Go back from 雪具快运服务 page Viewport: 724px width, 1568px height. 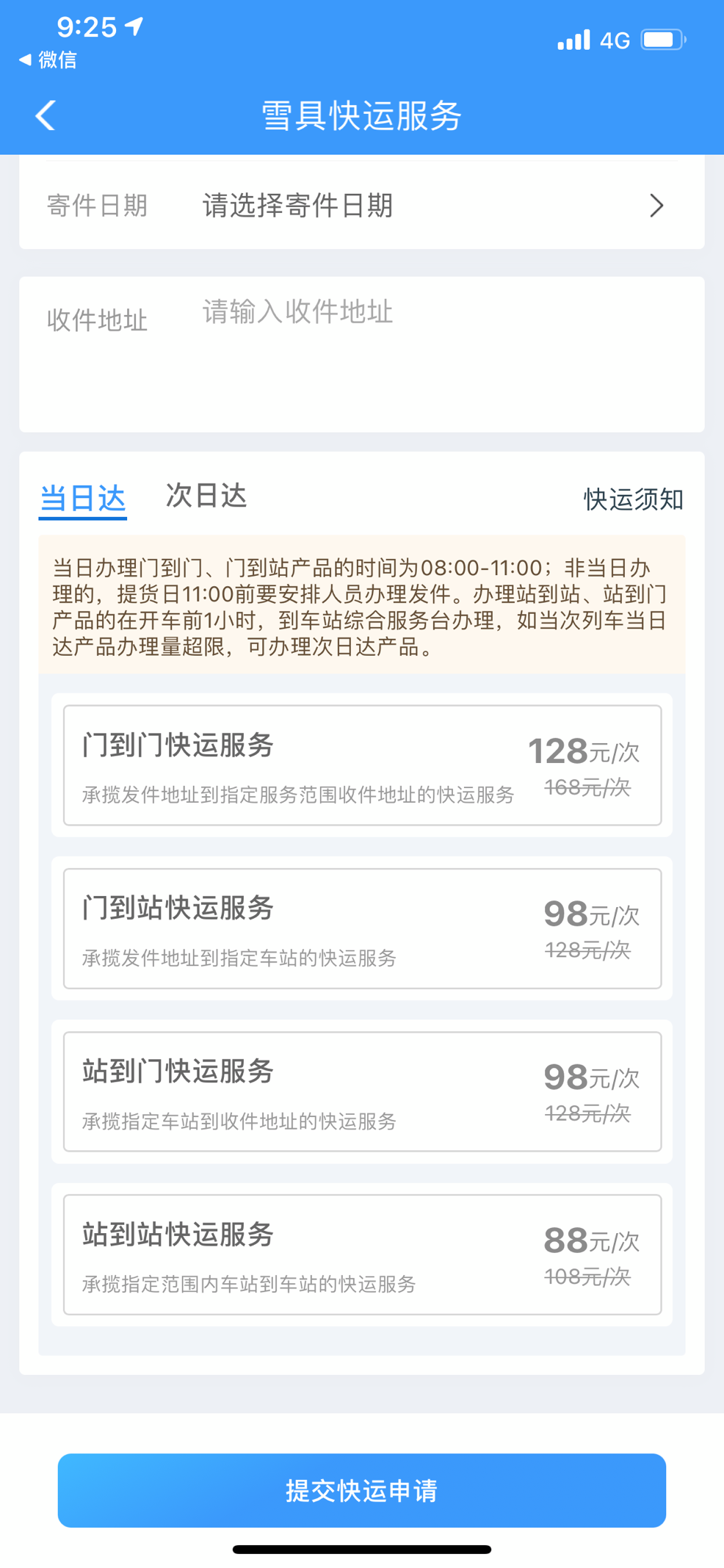point(46,116)
